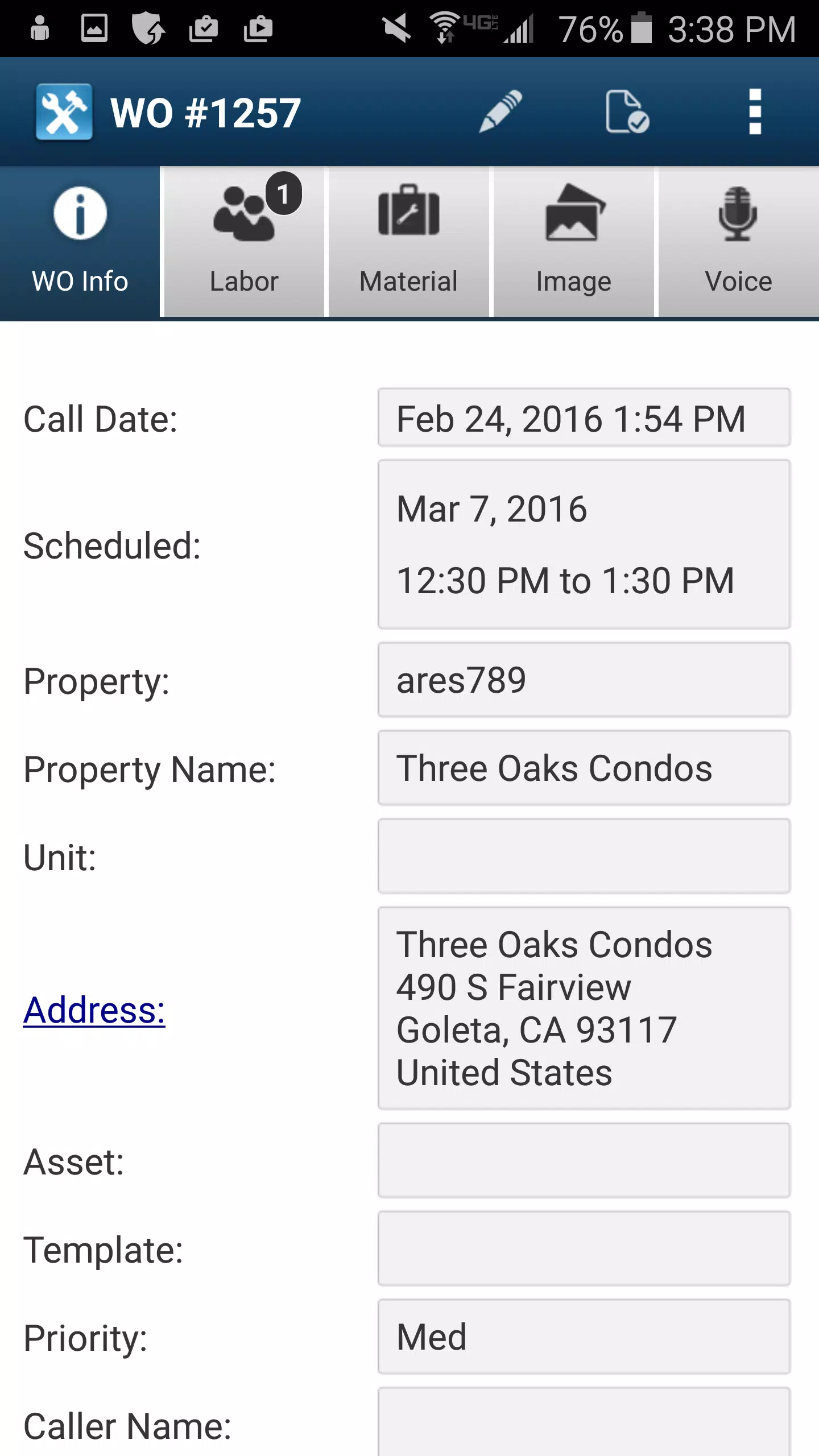
Task: Open the three-dot overflow menu
Action: tap(755, 111)
